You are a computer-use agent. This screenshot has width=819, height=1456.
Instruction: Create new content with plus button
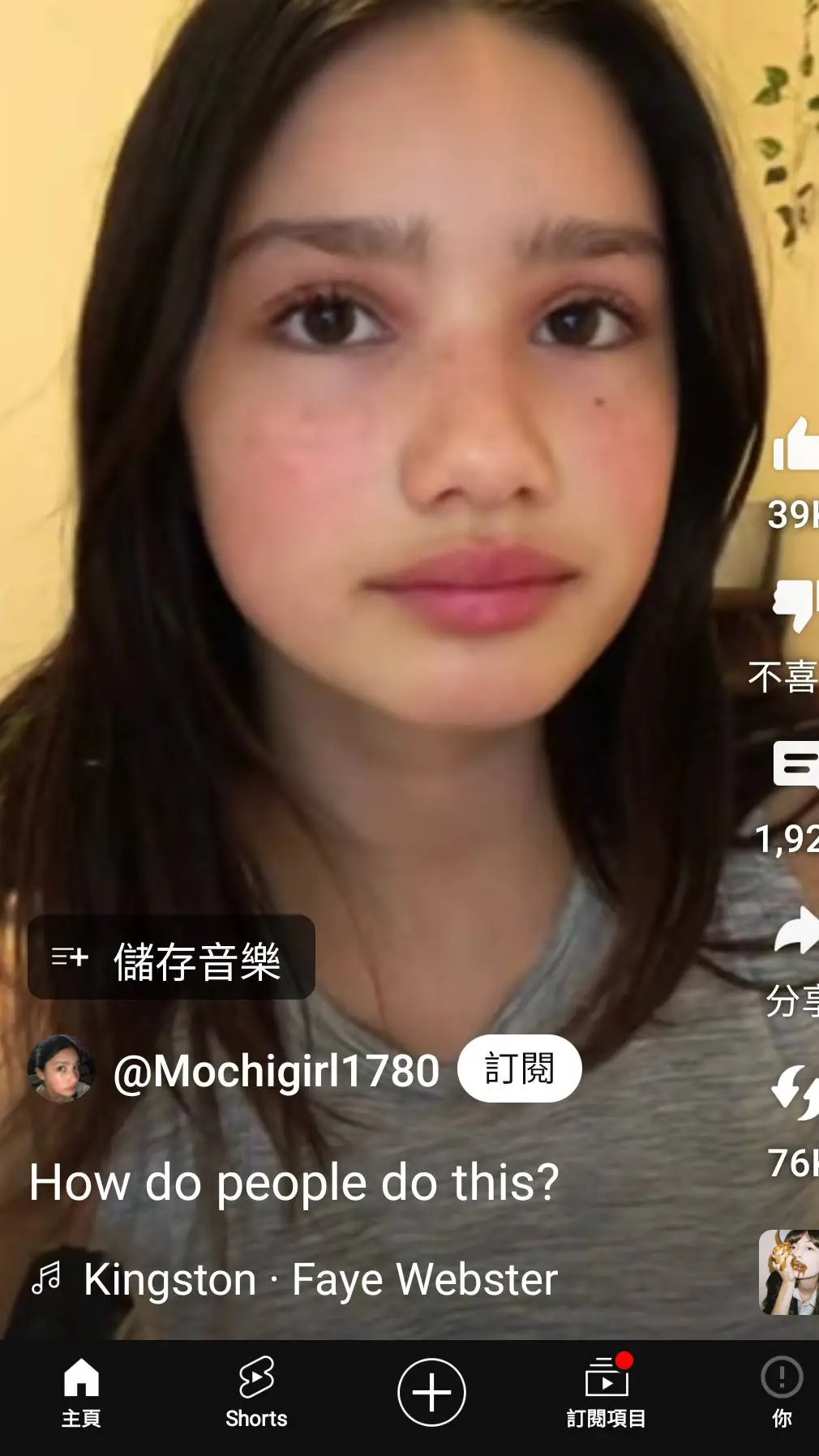(x=431, y=1392)
